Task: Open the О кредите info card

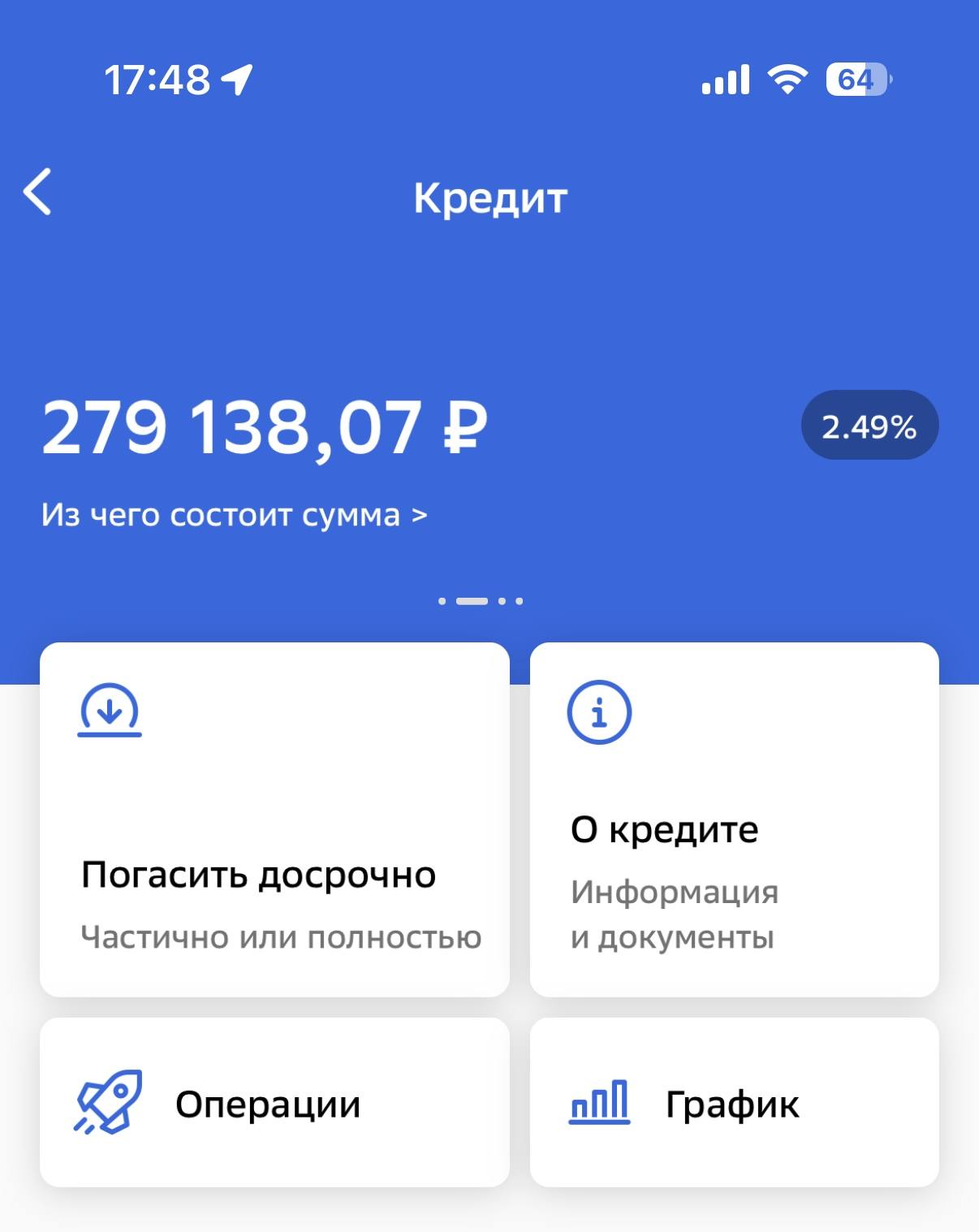Action: point(734,819)
